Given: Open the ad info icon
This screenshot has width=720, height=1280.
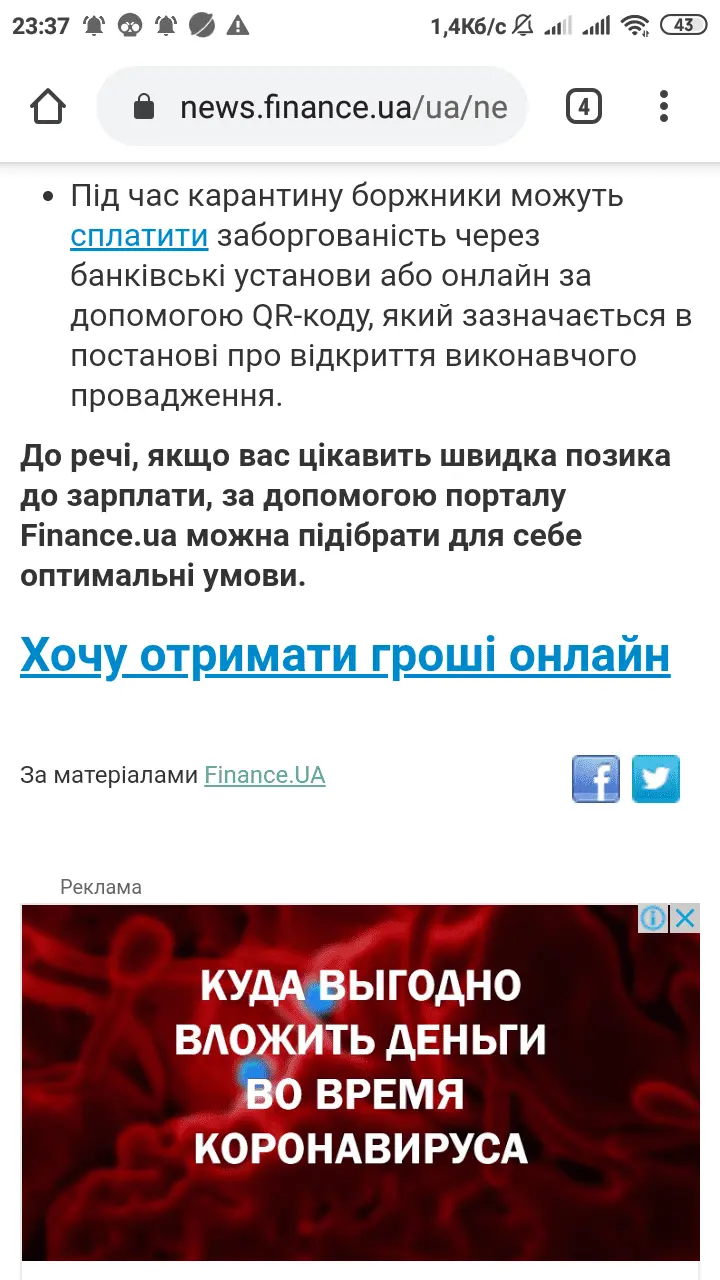Looking at the screenshot, I should [x=653, y=918].
